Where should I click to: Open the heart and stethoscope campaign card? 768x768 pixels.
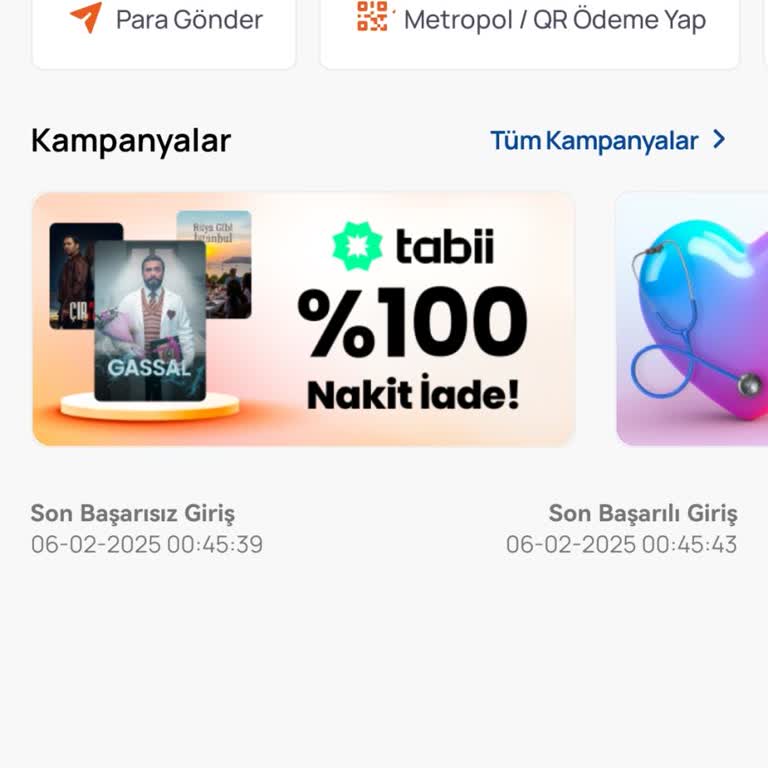click(692, 319)
